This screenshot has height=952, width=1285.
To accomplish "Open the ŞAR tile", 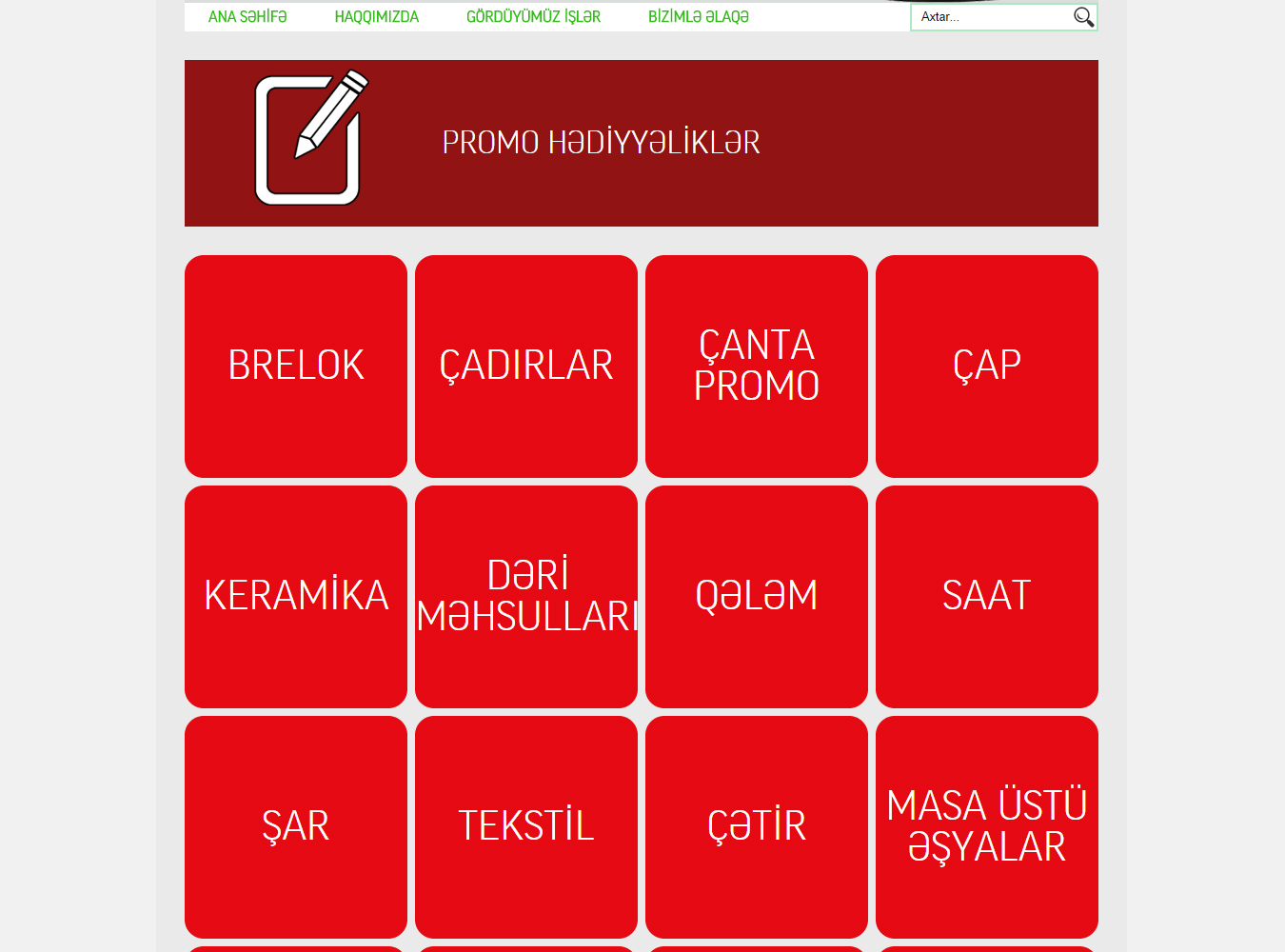I will [296, 826].
